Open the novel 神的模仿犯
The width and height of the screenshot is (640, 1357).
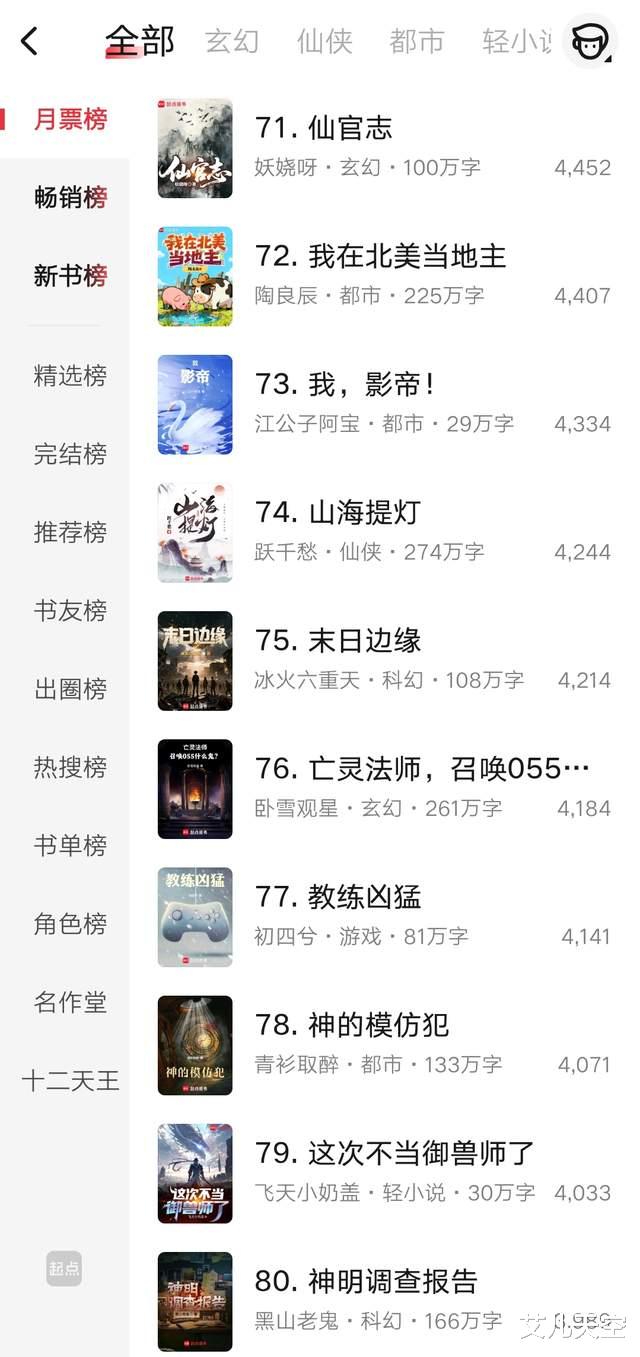pos(352,1025)
